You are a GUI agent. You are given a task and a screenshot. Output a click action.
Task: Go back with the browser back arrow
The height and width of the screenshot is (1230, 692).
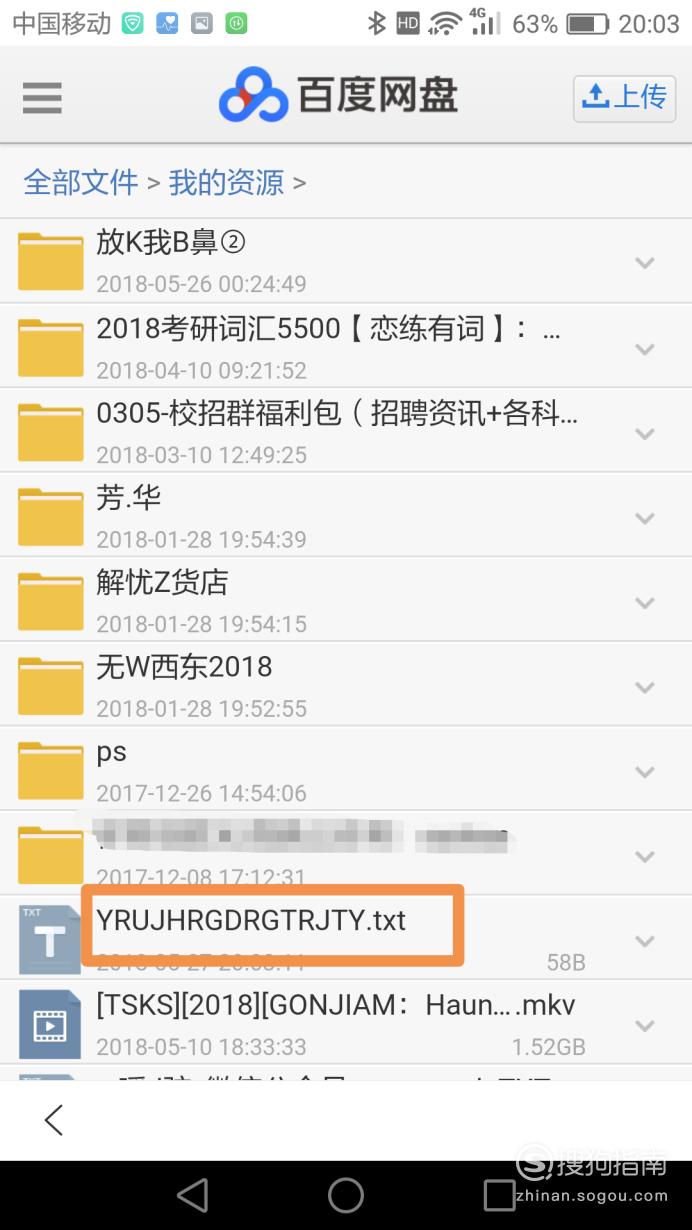point(54,1120)
